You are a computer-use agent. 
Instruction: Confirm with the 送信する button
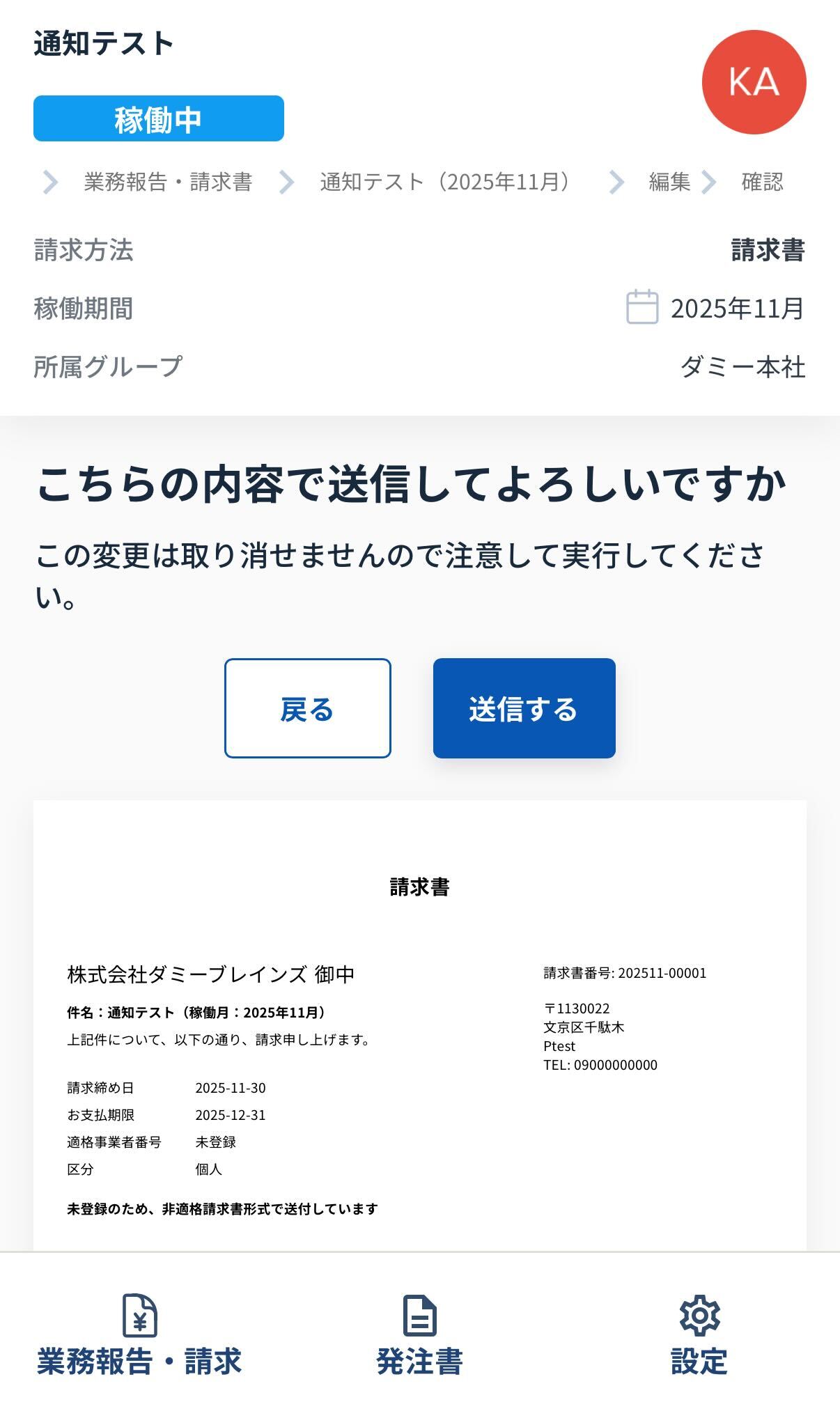524,708
